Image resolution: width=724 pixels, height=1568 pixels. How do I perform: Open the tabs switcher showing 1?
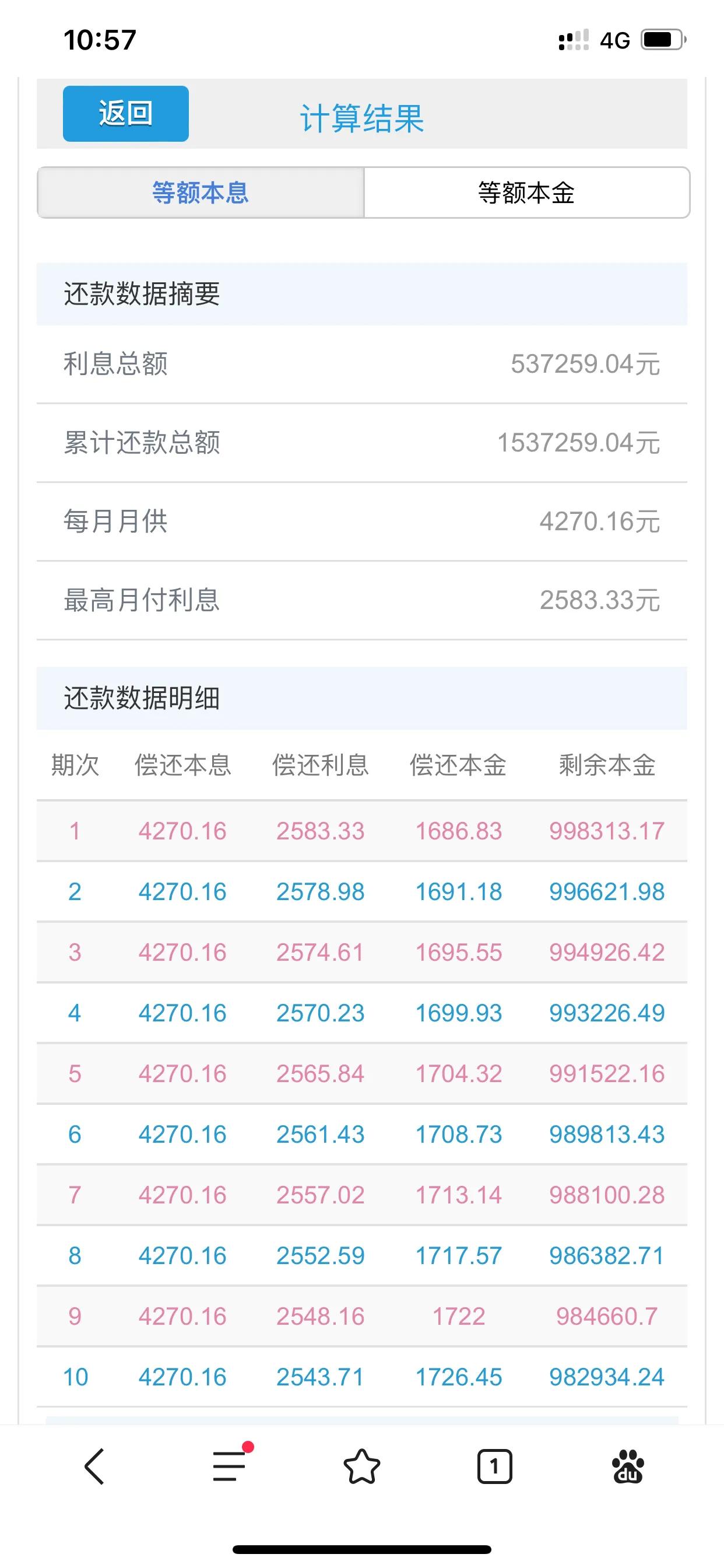494,1466
